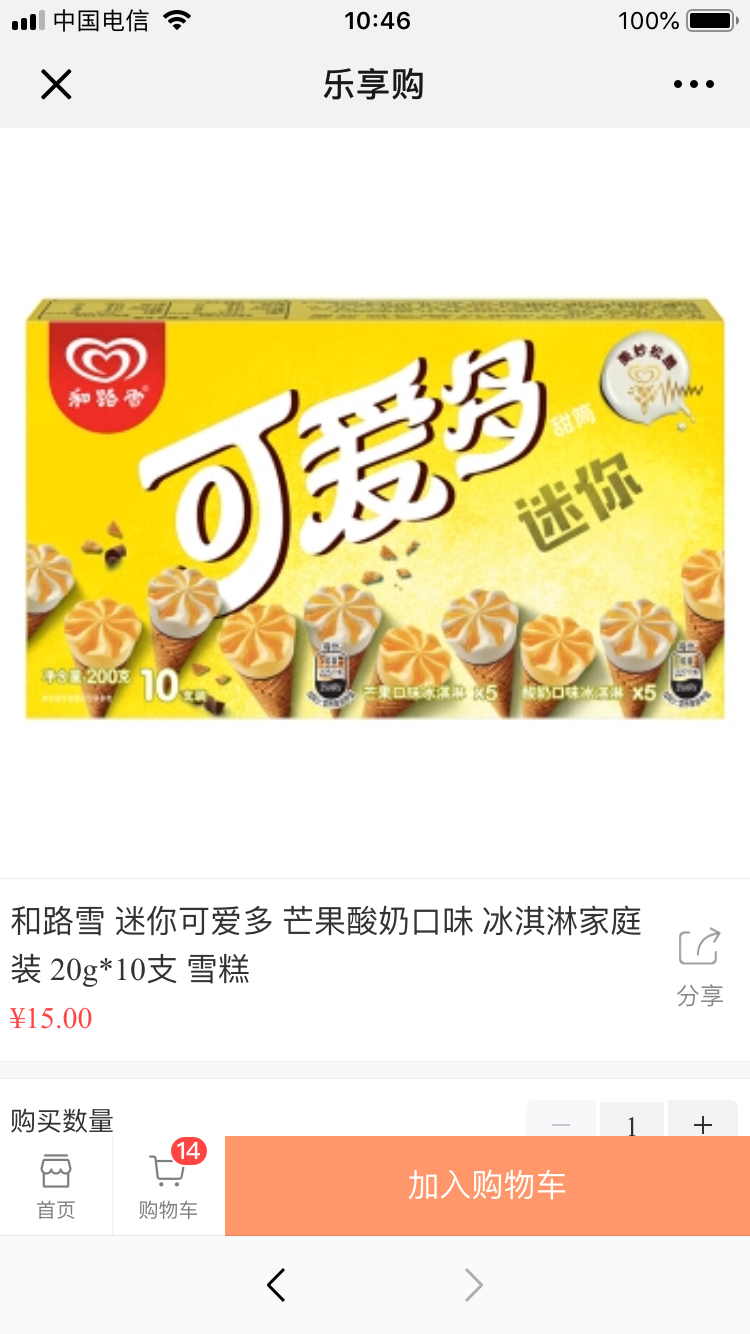Increase purchase quantity with plus
The image size is (750, 1334).
[x=702, y=1120]
